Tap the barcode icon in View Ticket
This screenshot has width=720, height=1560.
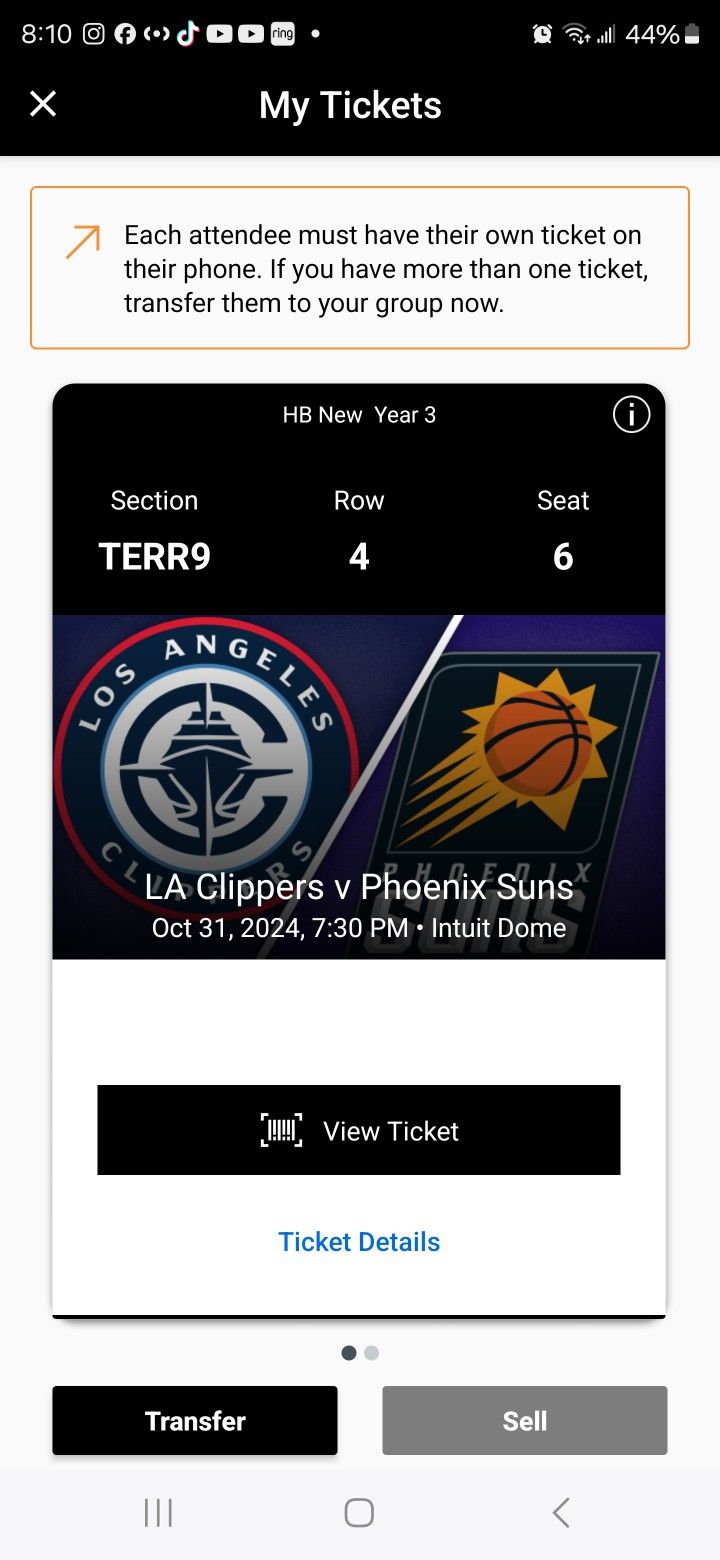pyautogui.click(x=283, y=1129)
